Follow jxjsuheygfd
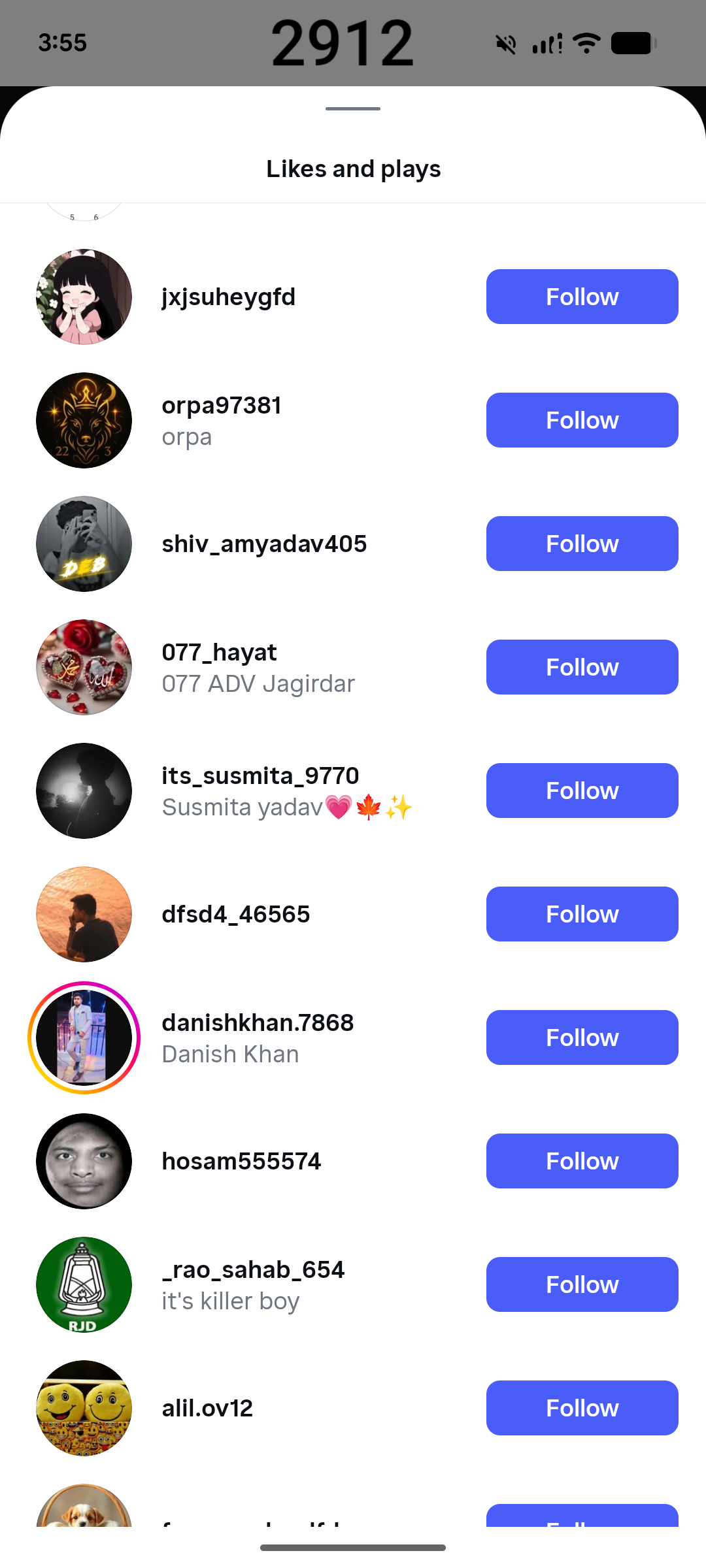This screenshot has width=706, height=1568. pos(582,297)
